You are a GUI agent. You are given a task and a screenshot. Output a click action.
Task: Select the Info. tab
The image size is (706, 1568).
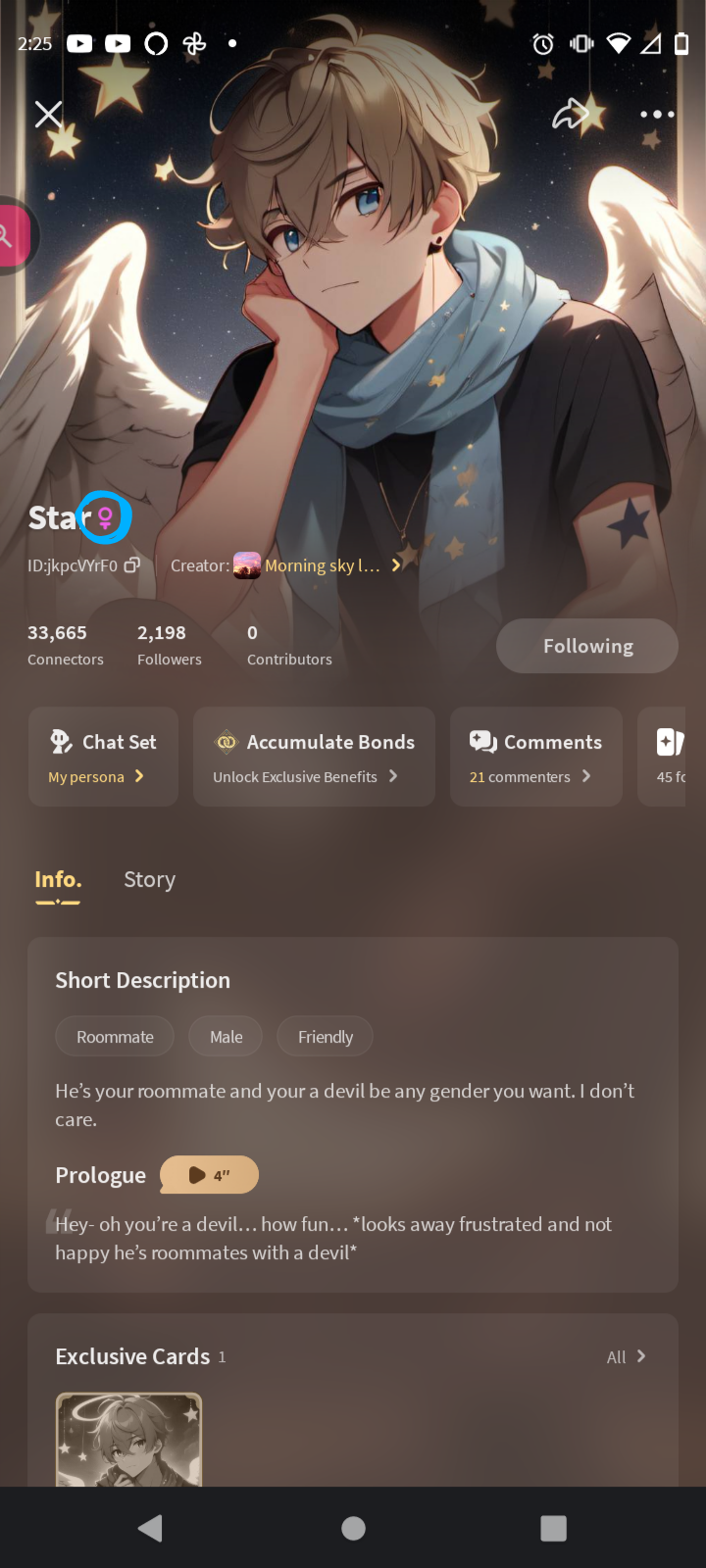pos(58,880)
